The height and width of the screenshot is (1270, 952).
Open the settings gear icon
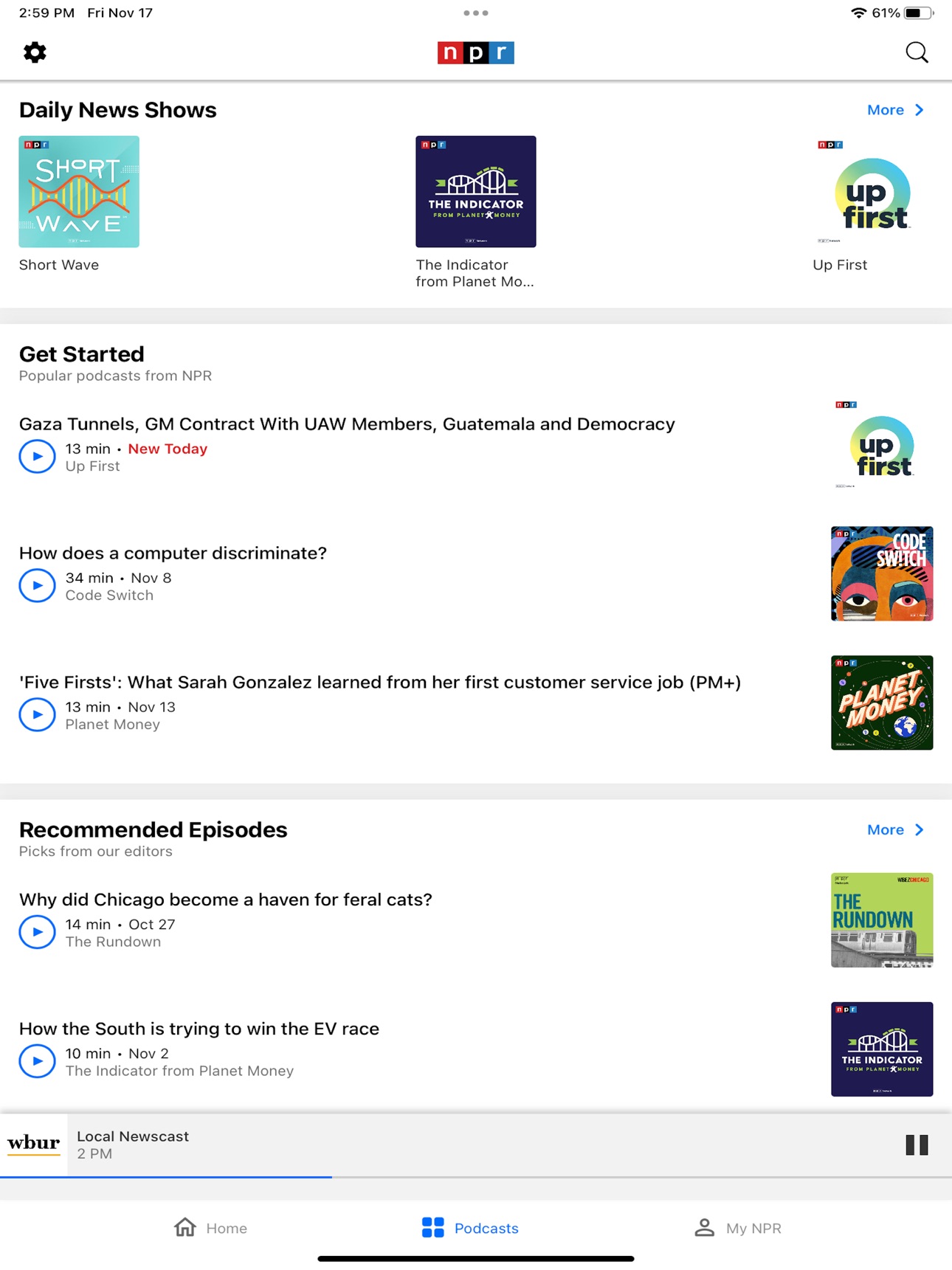point(34,52)
